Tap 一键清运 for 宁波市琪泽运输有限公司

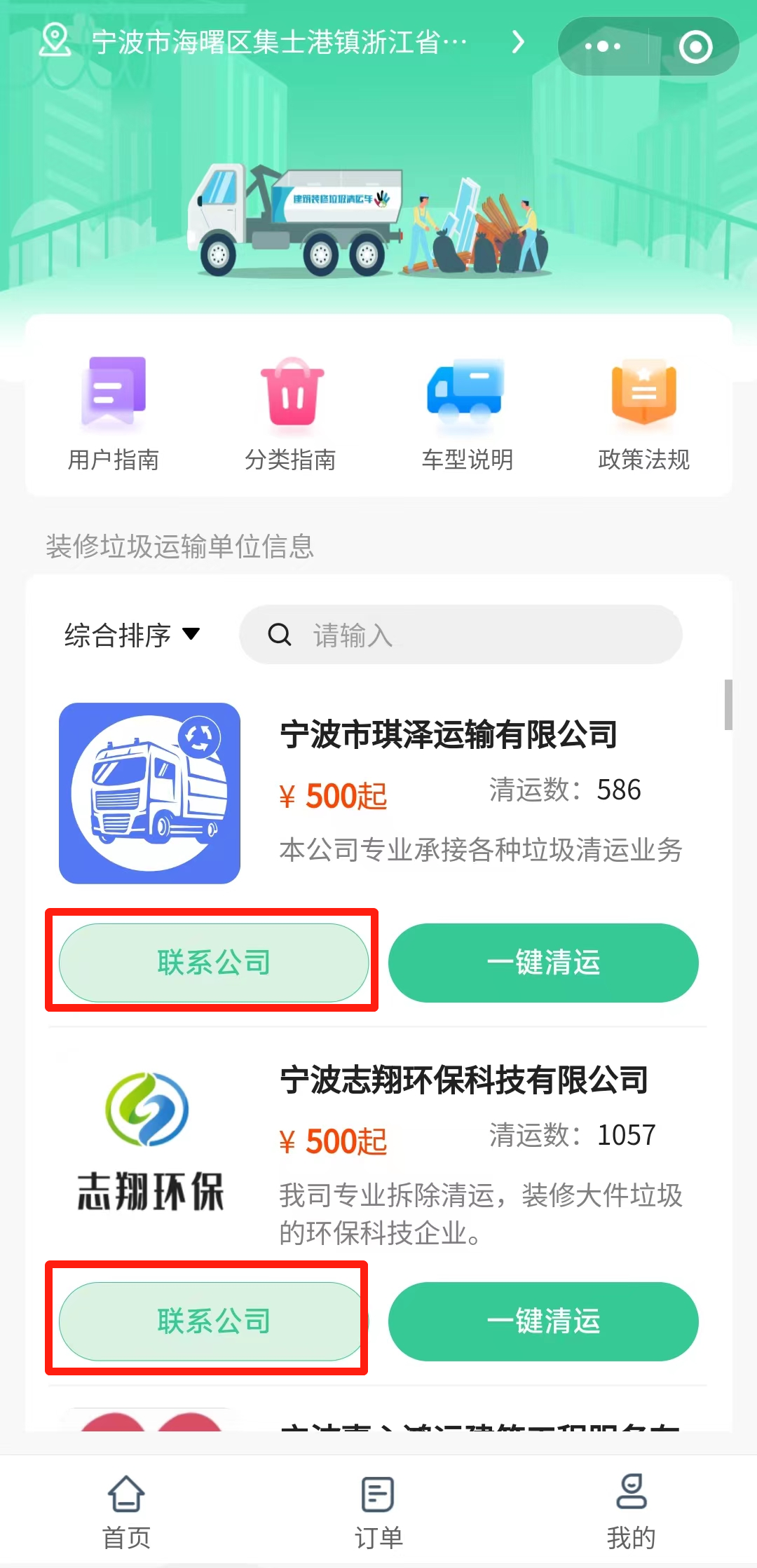pos(543,963)
